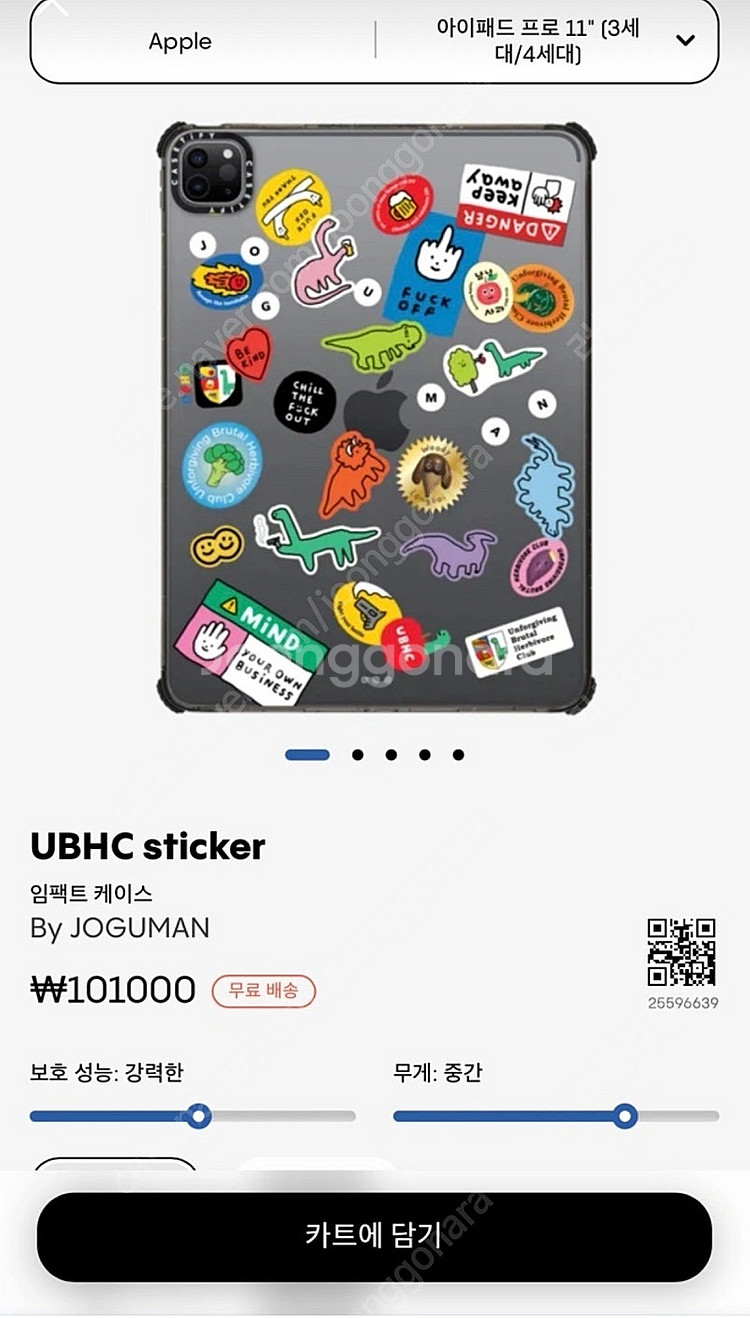Select the last product image indicator dot
Viewport: 750px width, 1318px height.
point(458,755)
